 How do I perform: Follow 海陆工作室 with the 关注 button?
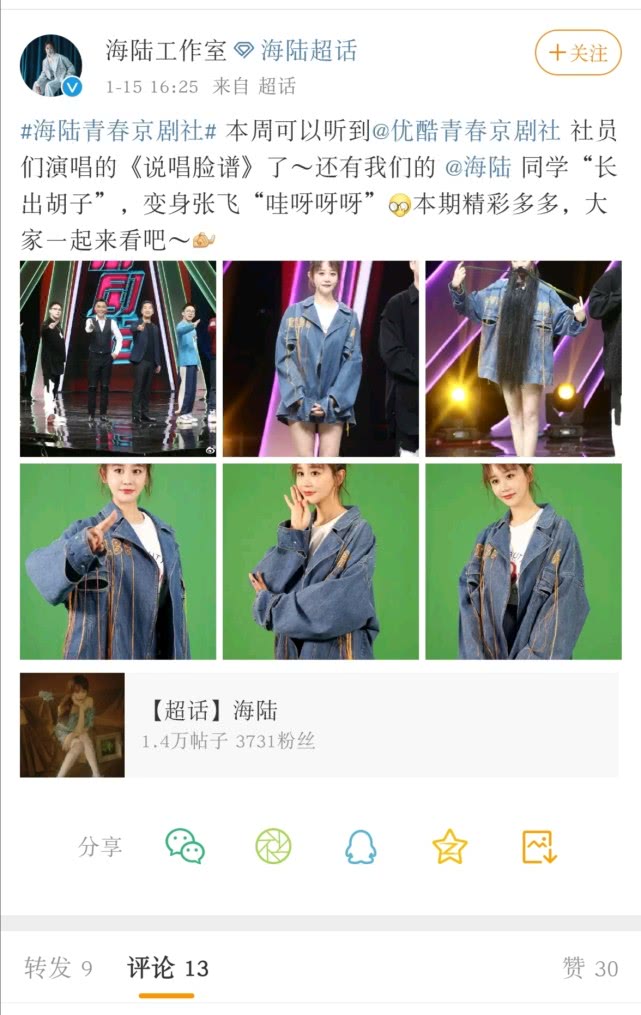(578, 53)
